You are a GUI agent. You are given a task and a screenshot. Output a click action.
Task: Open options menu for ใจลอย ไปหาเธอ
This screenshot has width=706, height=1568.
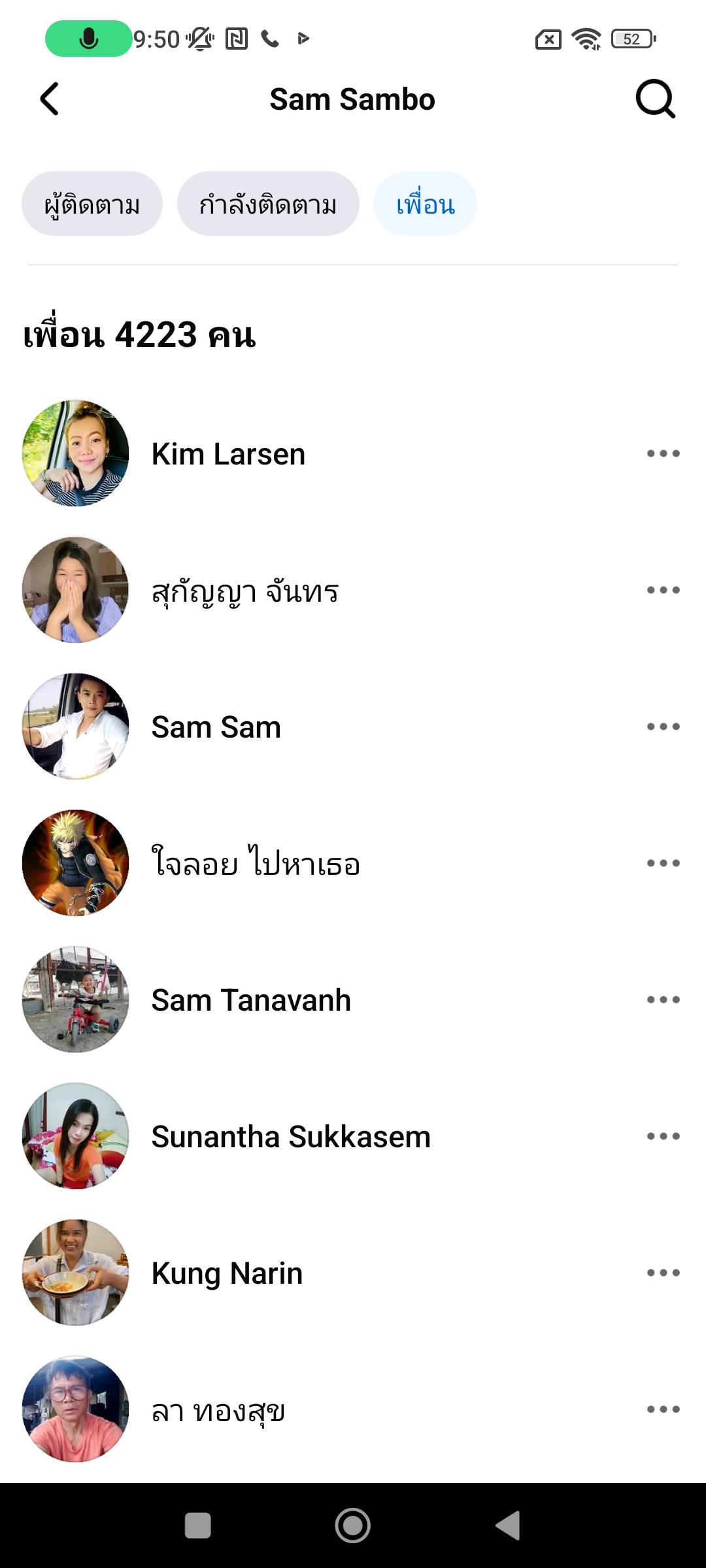[x=663, y=863]
